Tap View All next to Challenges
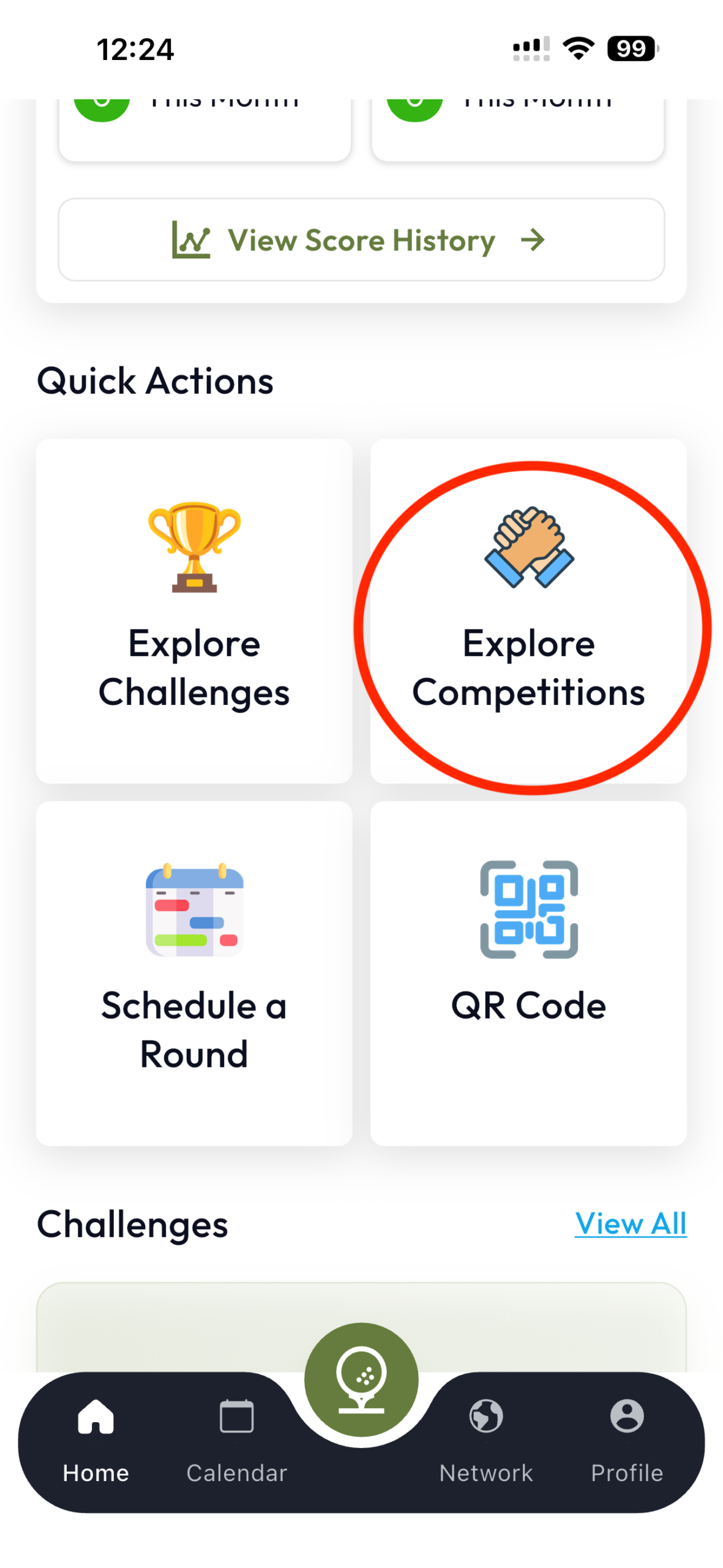The width and height of the screenshot is (723, 1568). [630, 1224]
